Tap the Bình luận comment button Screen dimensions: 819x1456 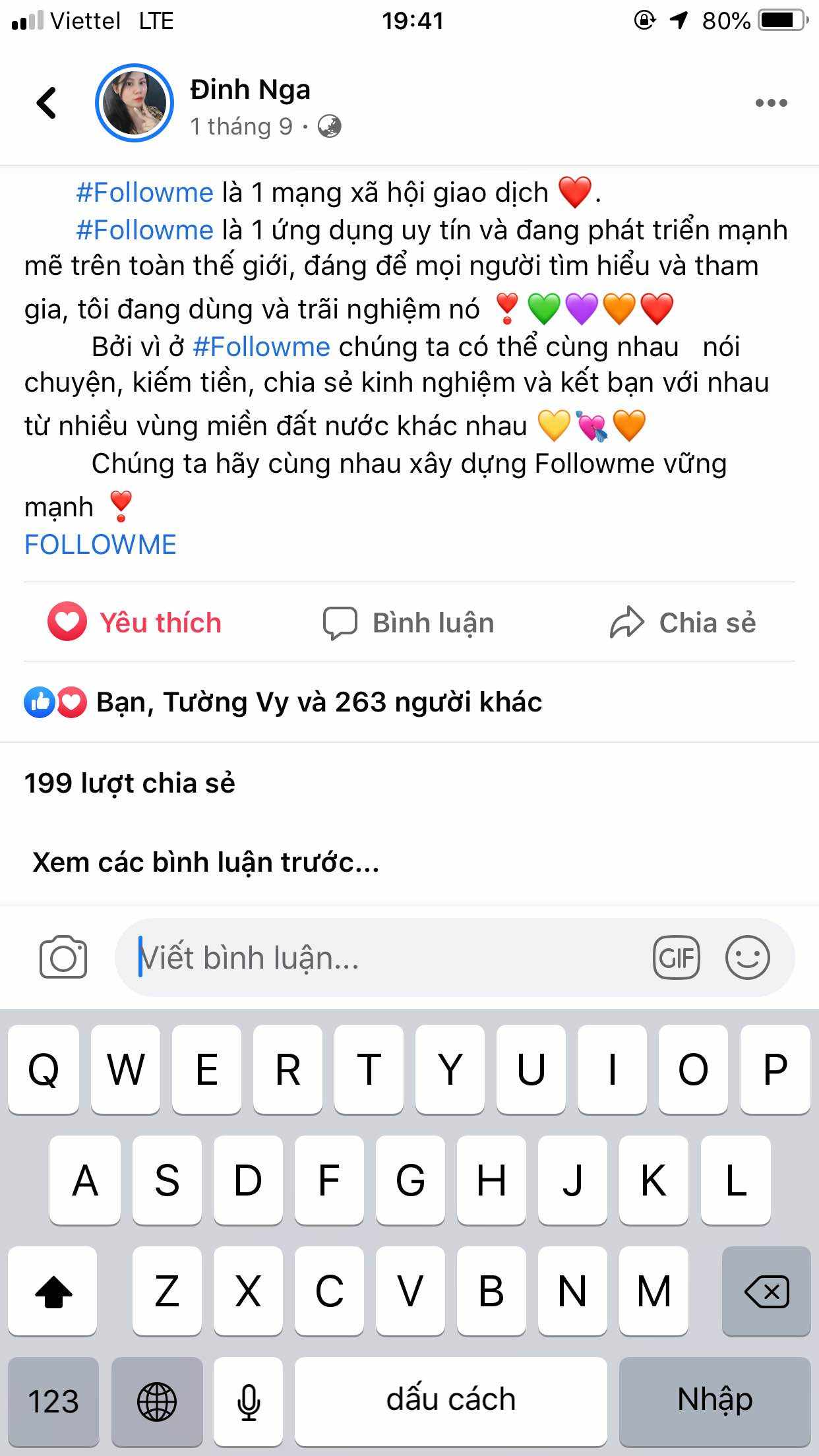pos(409,622)
